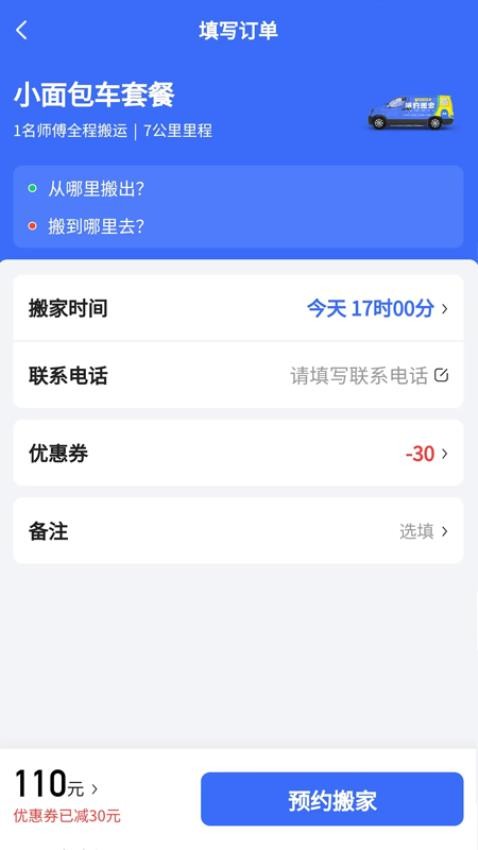The image size is (478, 850).
Task: Add an optional 备注 note
Action: (238, 531)
